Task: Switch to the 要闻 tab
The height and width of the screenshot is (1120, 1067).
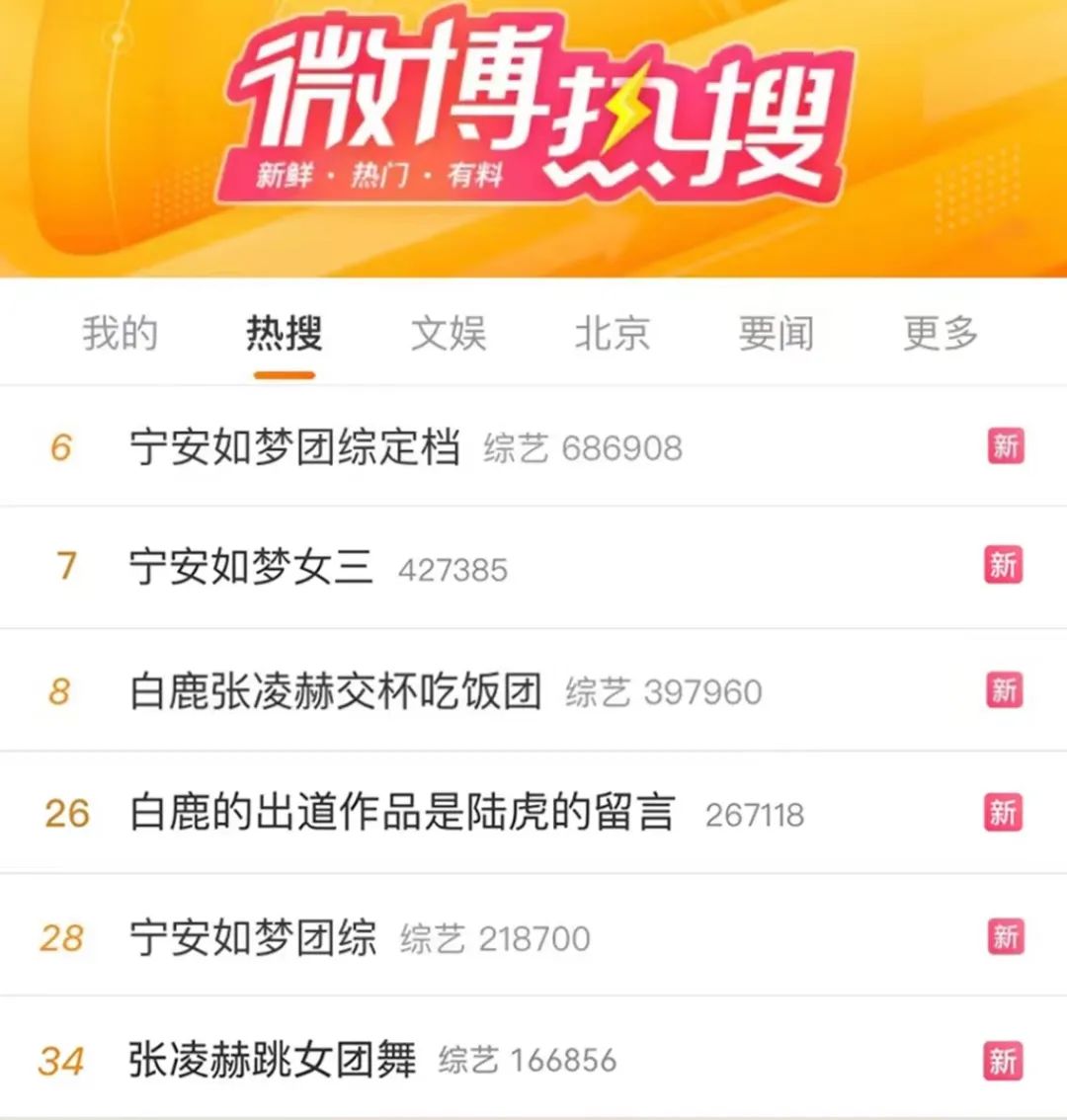Action: click(x=777, y=334)
